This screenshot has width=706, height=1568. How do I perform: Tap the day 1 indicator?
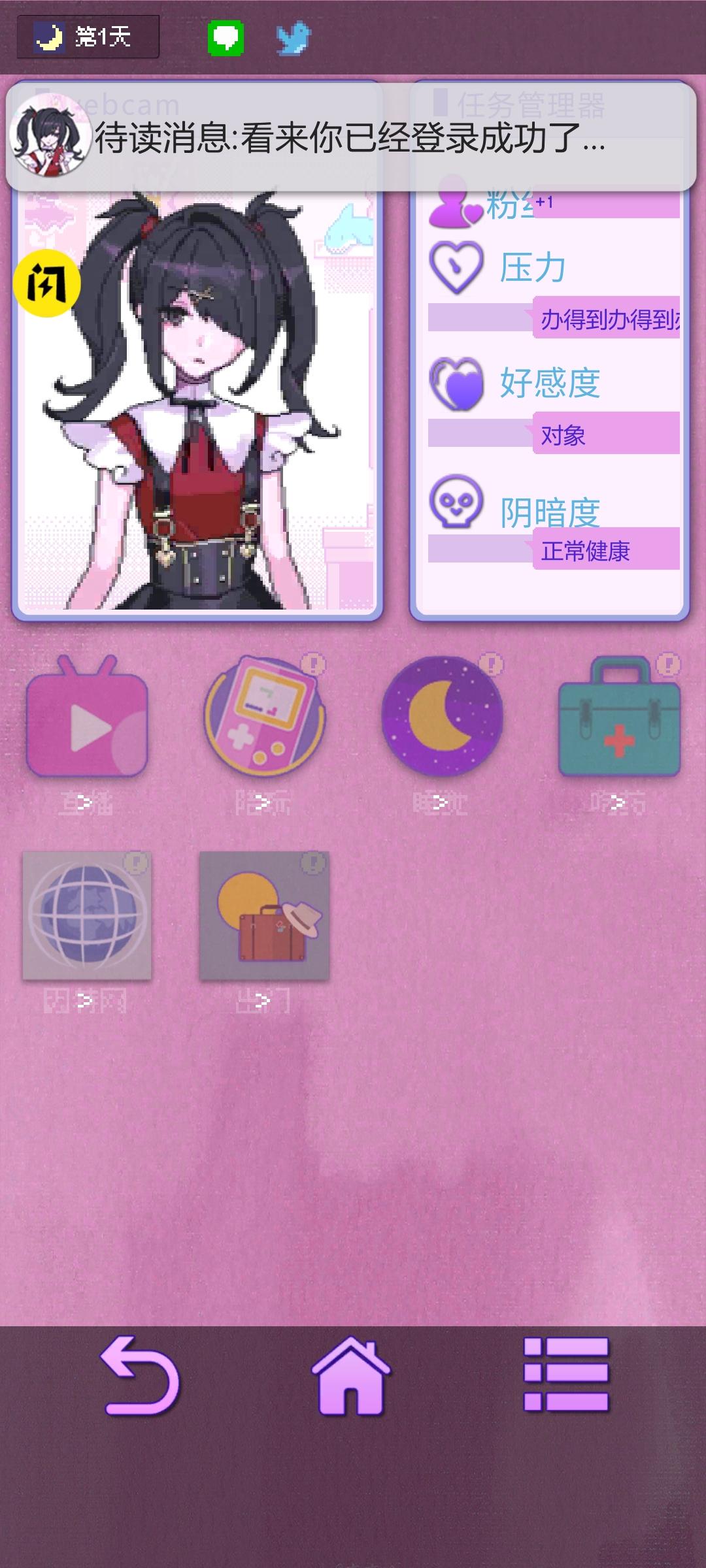click(x=88, y=37)
